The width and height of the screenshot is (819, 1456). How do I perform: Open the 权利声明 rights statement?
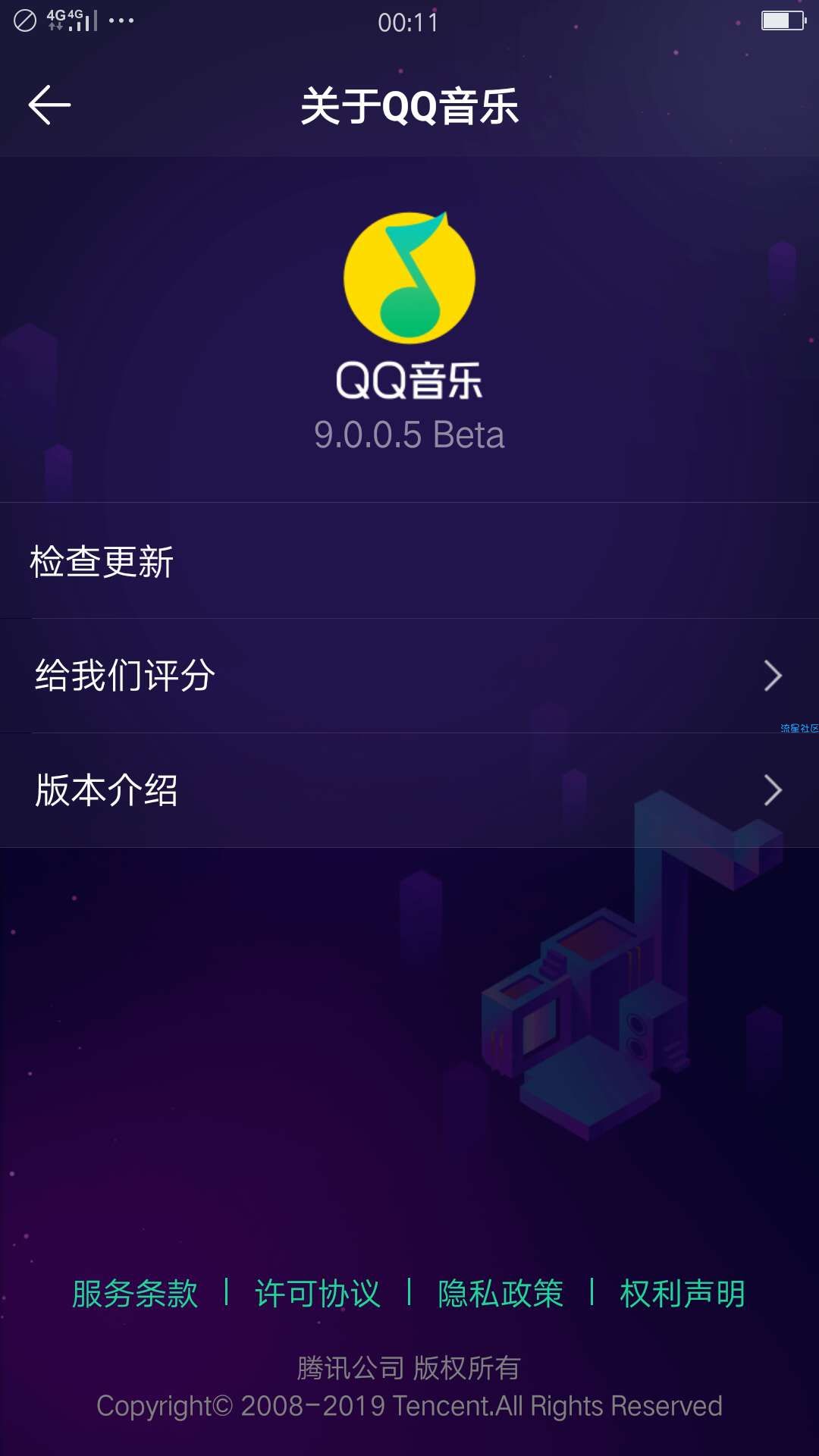coord(682,1293)
